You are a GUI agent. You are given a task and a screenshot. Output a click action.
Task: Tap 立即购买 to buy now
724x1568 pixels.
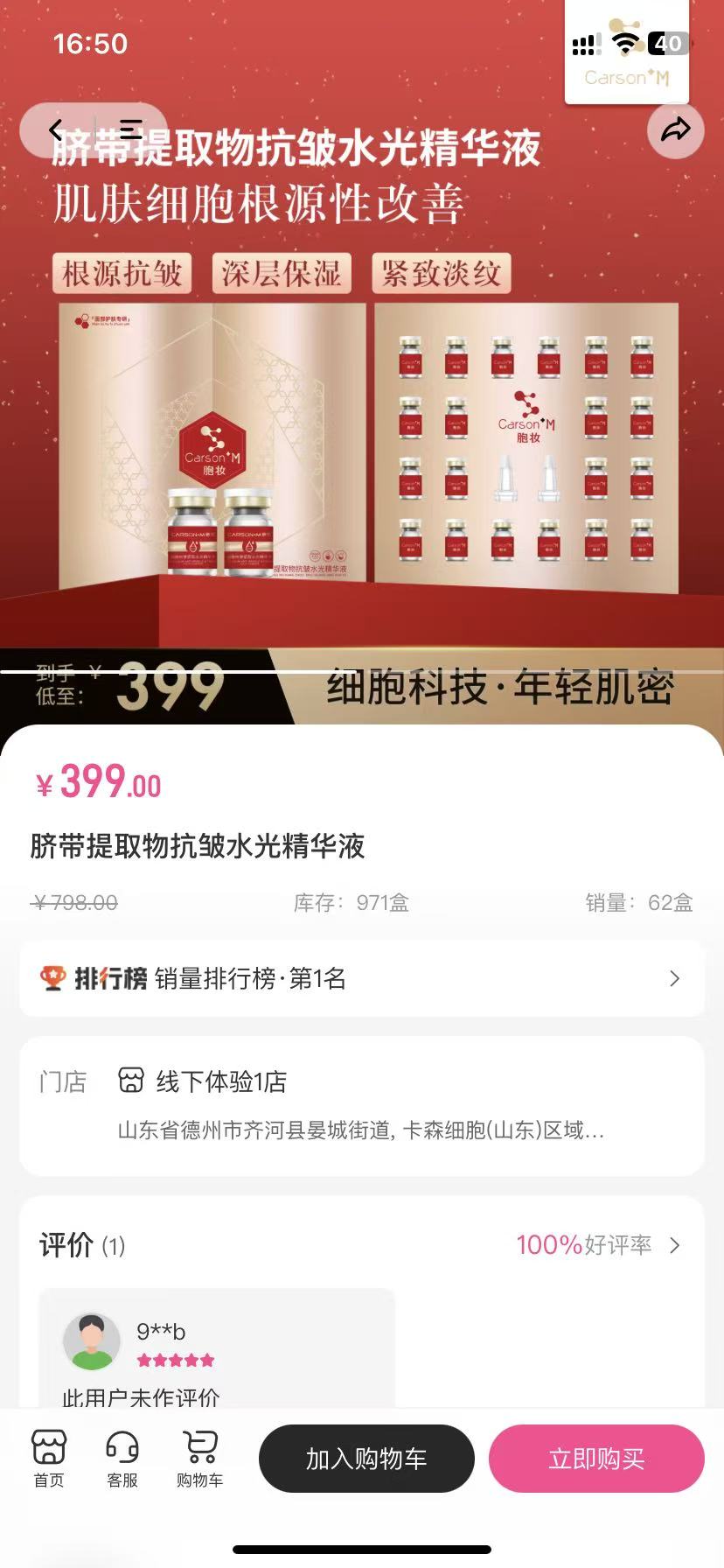pyautogui.click(x=596, y=1459)
